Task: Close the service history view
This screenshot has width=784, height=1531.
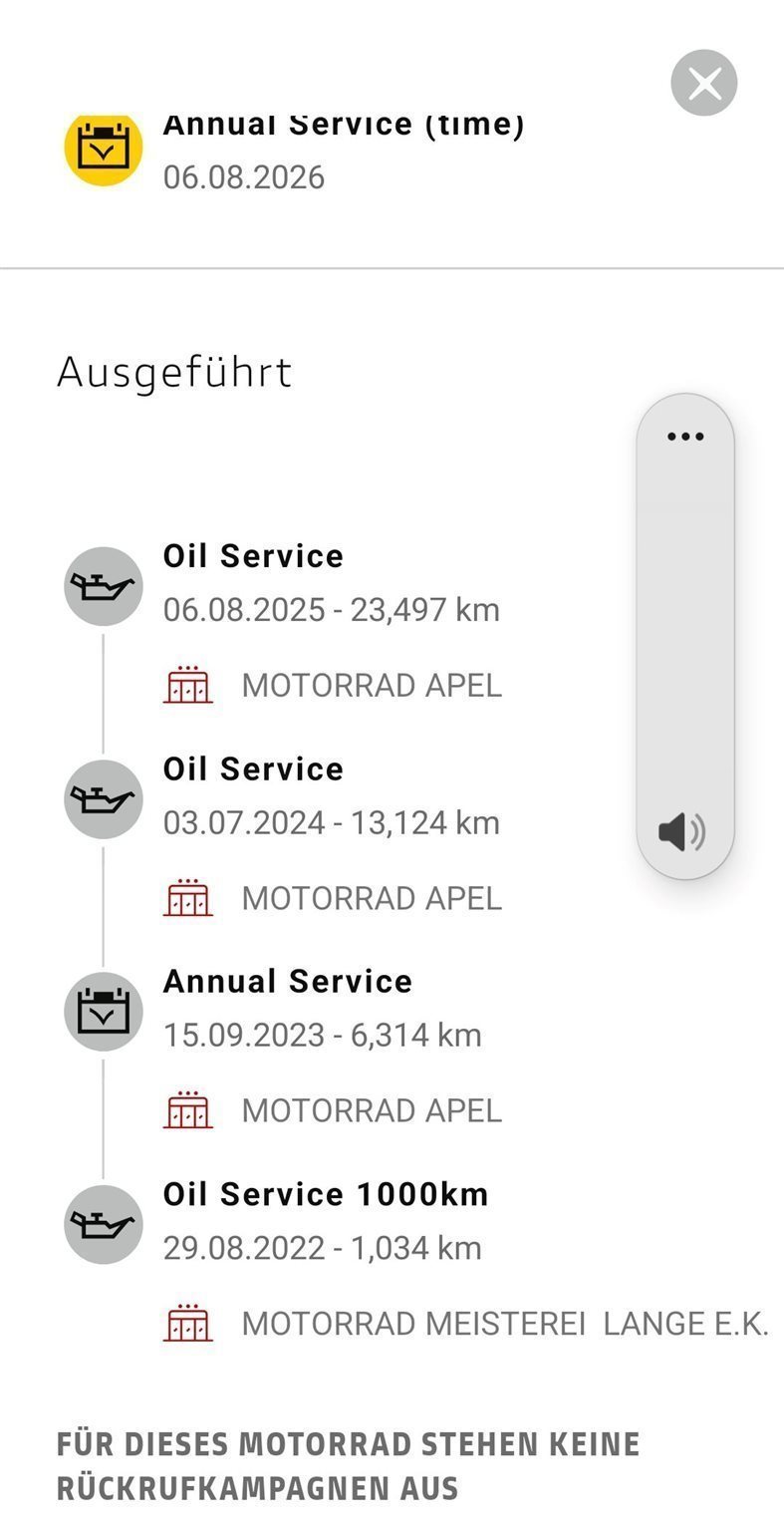Action: click(704, 83)
